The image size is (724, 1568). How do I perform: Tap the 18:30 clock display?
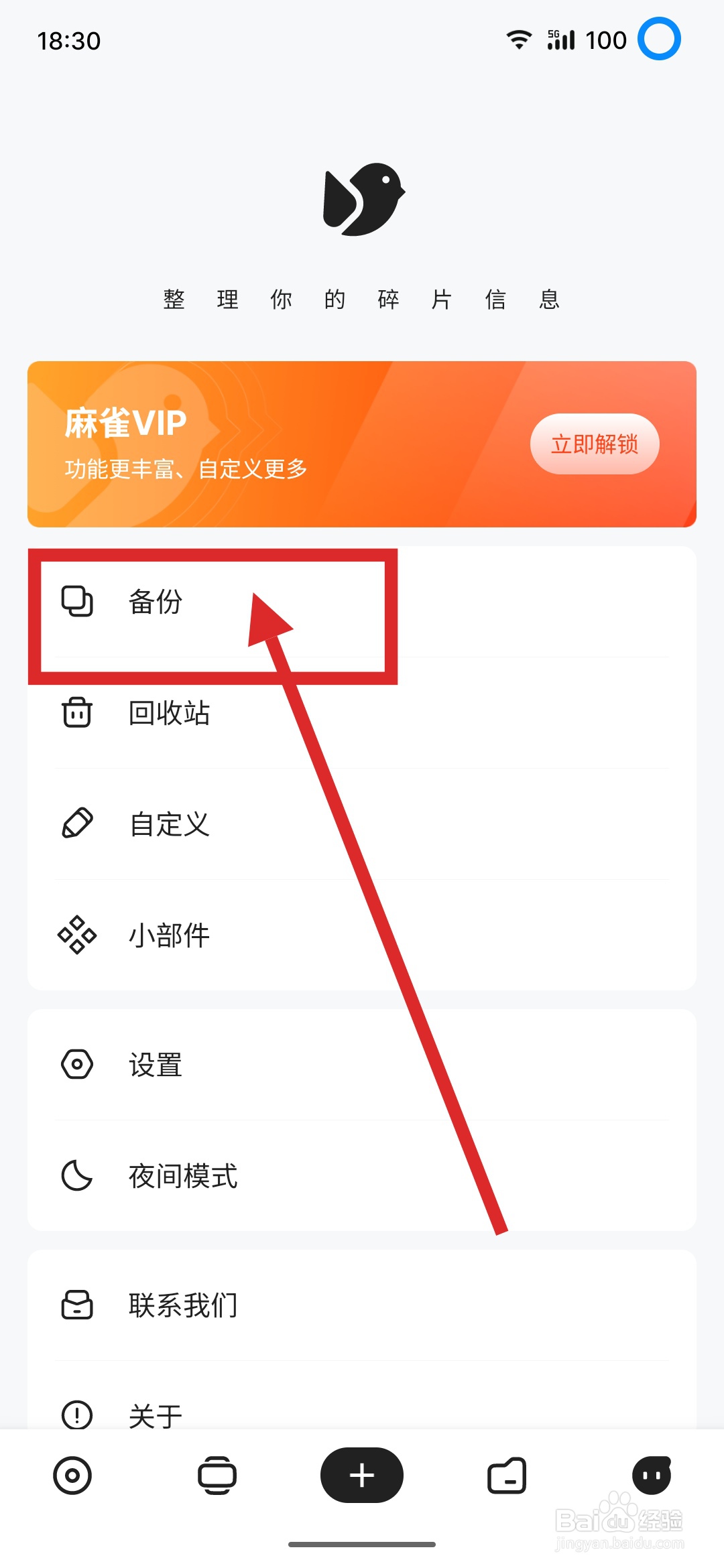tap(70, 42)
